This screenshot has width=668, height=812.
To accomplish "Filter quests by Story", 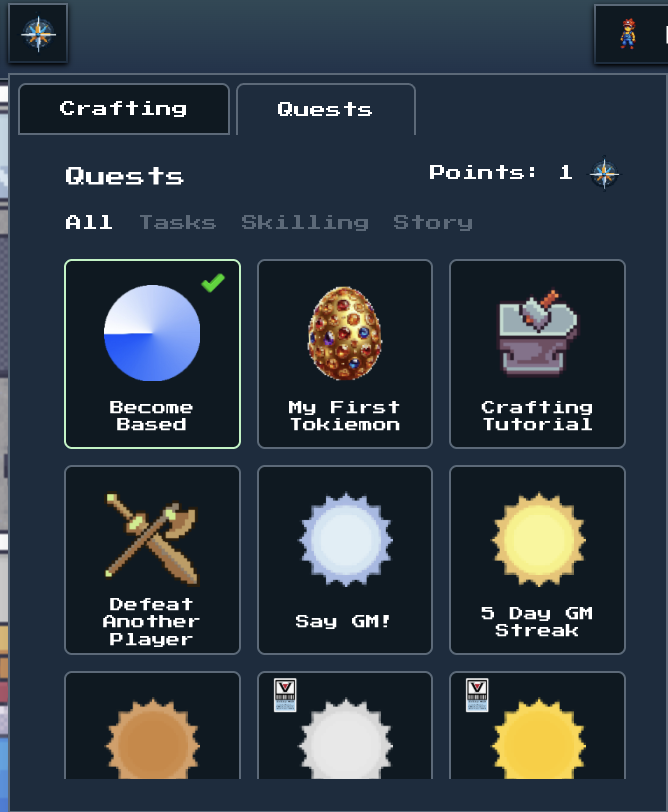I will point(432,222).
